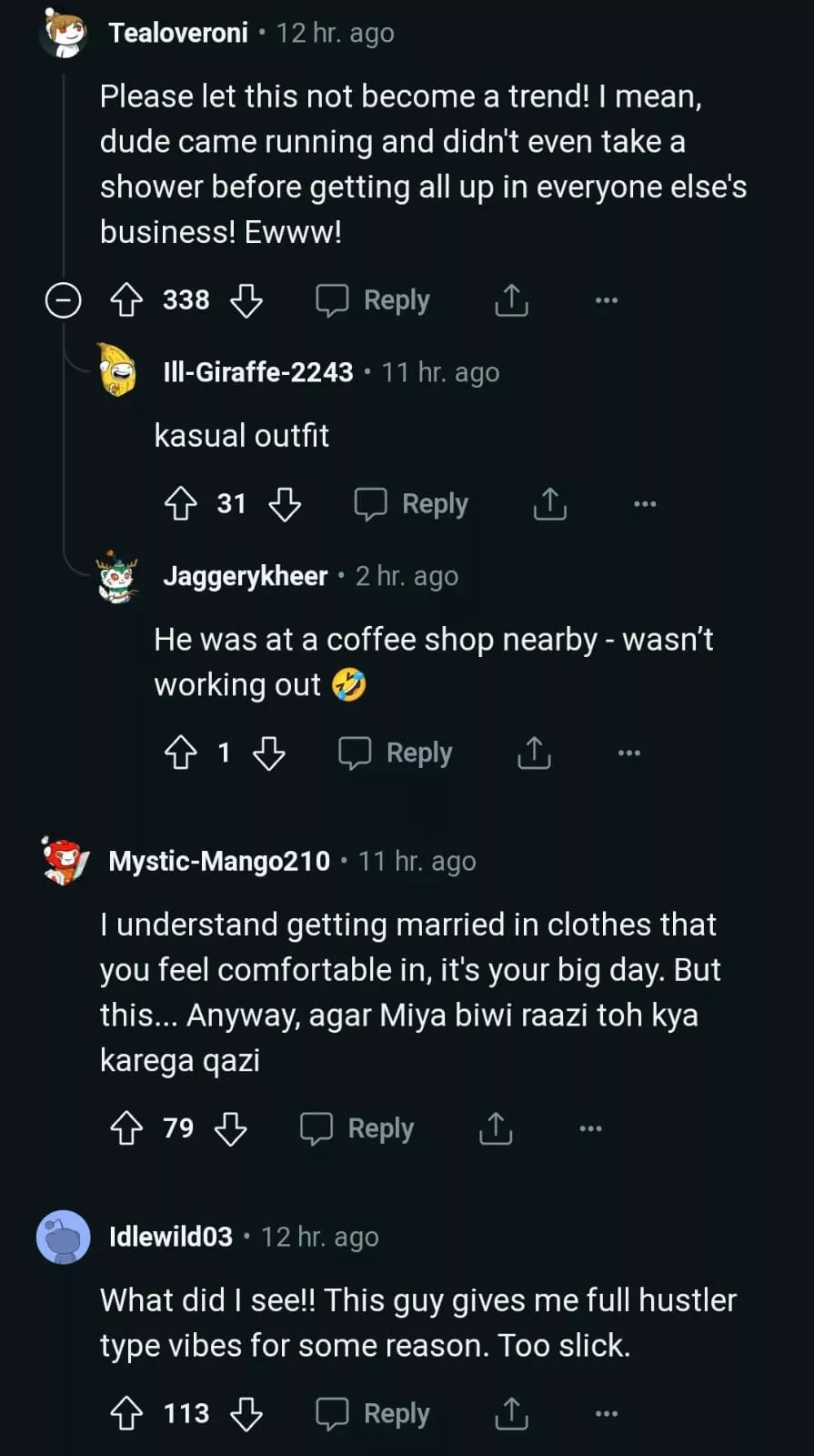
Task: Open Ill-Giraffe-2243's profile
Action: (x=257, y=372)
